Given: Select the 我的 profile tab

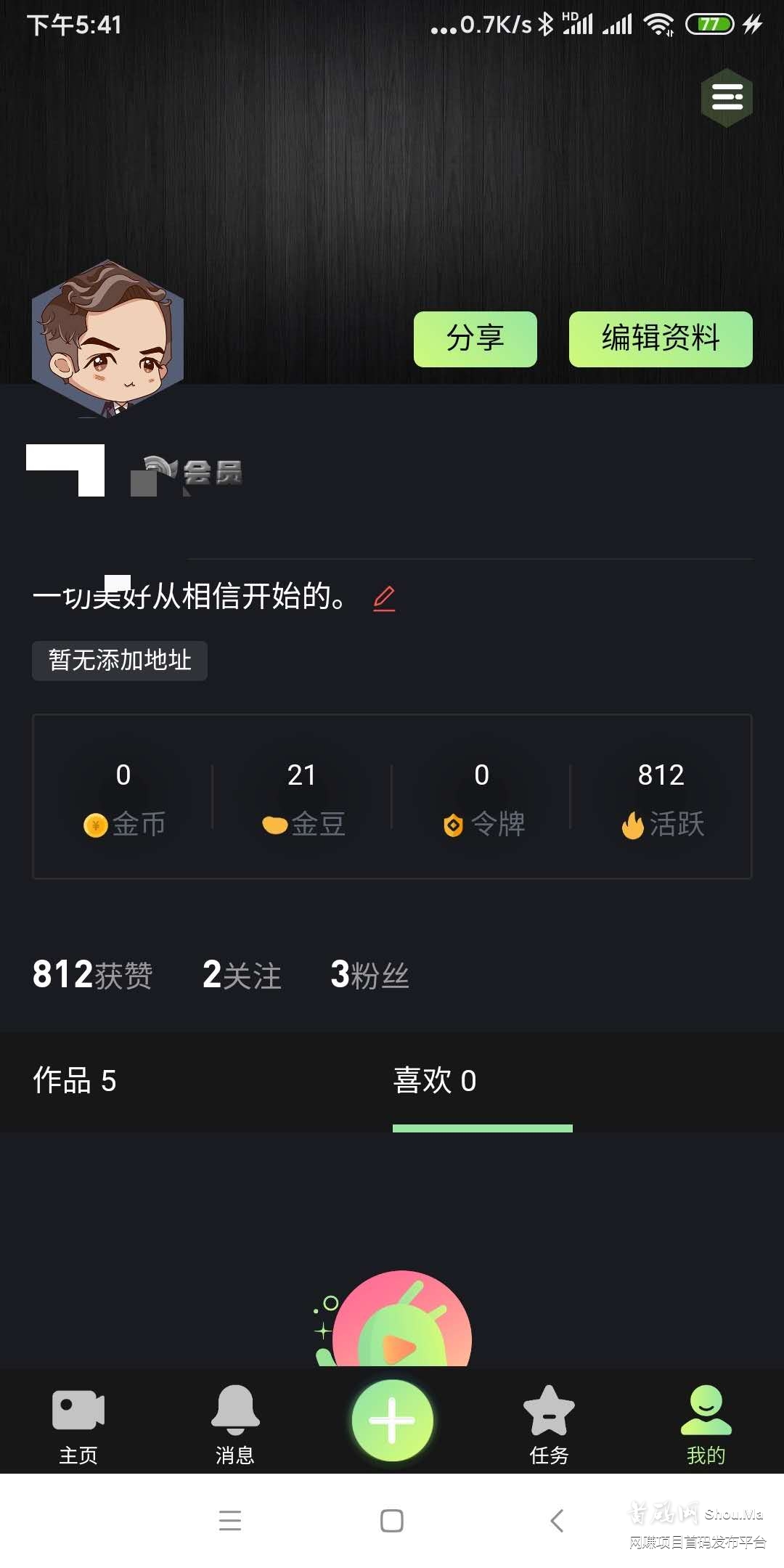Looking at the screenshot, I should point(706,1424).
